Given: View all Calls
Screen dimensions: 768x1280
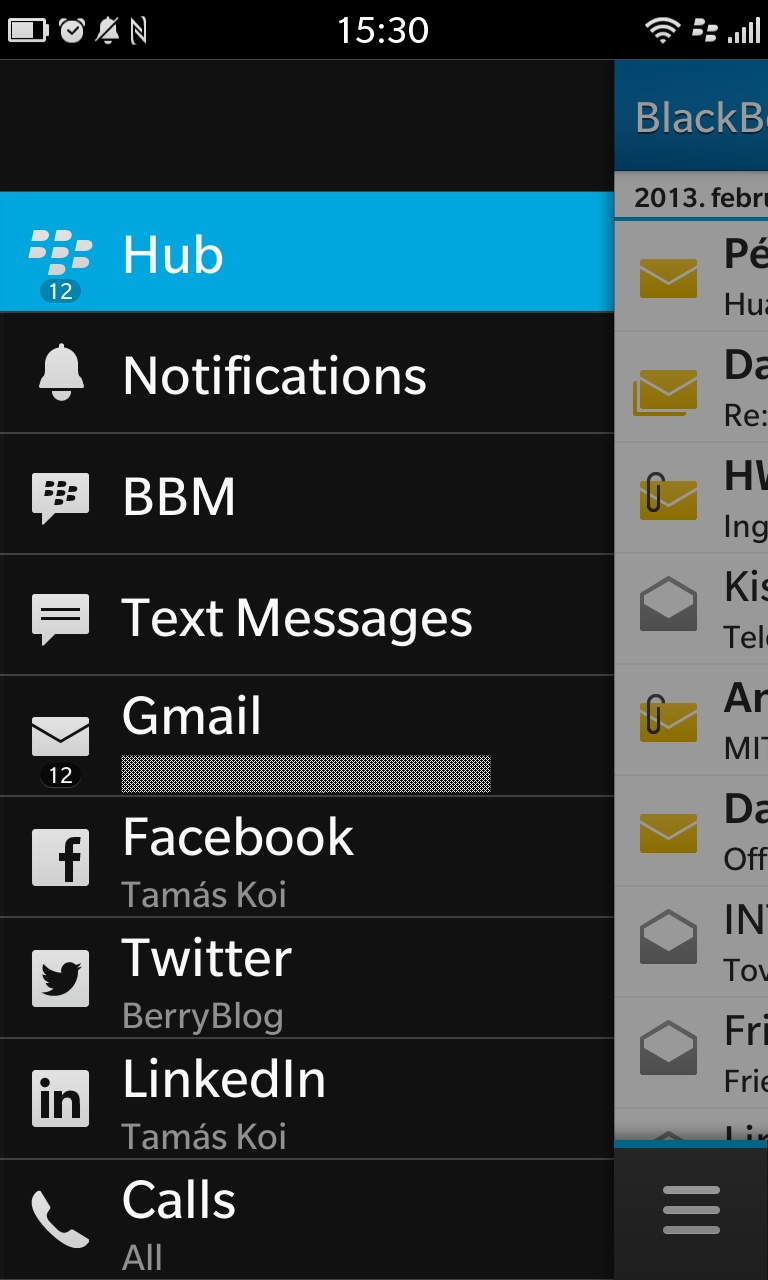Looking at the screenshot, I should (306, 1220).
